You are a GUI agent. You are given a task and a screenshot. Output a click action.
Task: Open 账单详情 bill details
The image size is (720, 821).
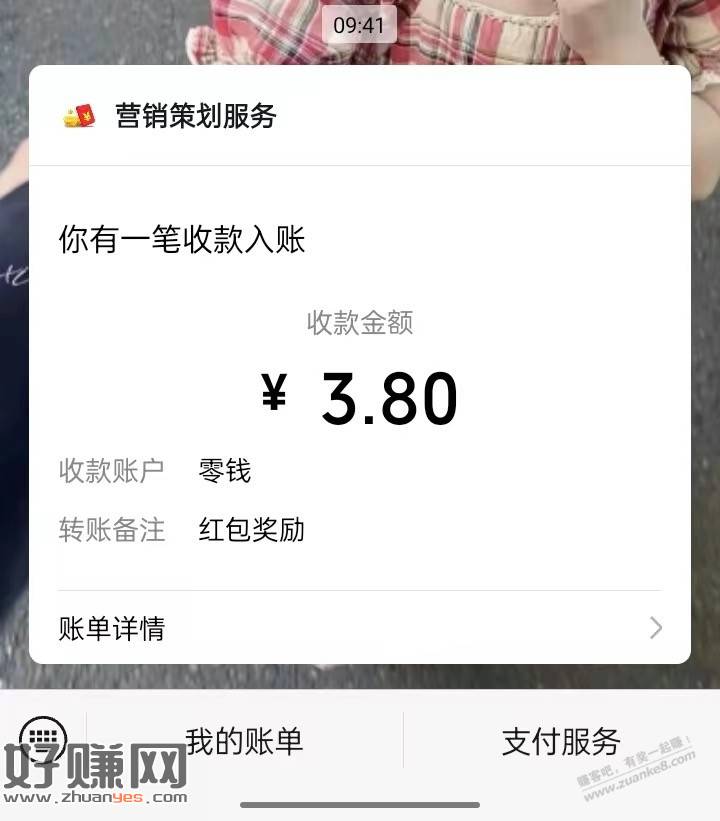360,628
